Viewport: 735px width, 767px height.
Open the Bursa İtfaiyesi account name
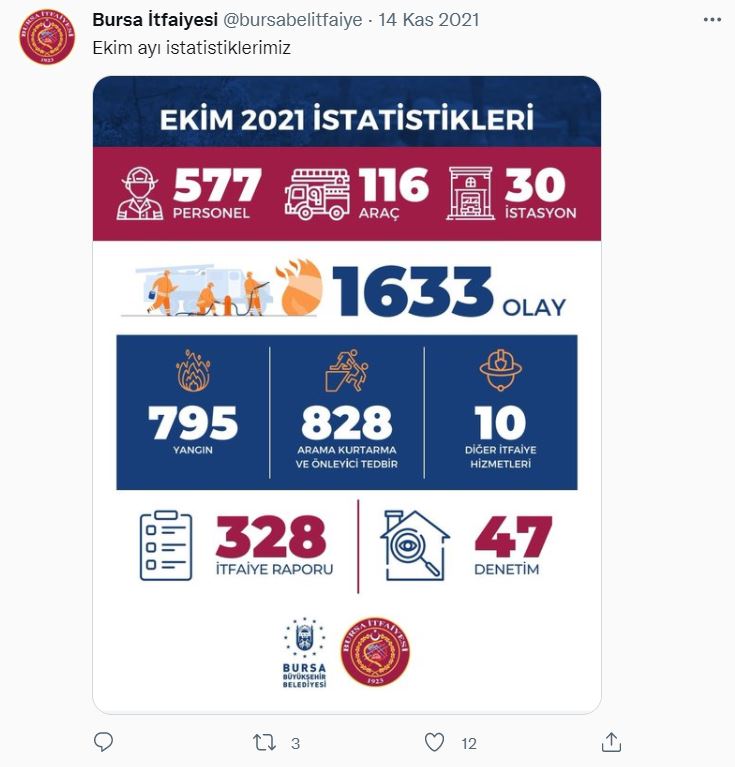tap(154, 20)
